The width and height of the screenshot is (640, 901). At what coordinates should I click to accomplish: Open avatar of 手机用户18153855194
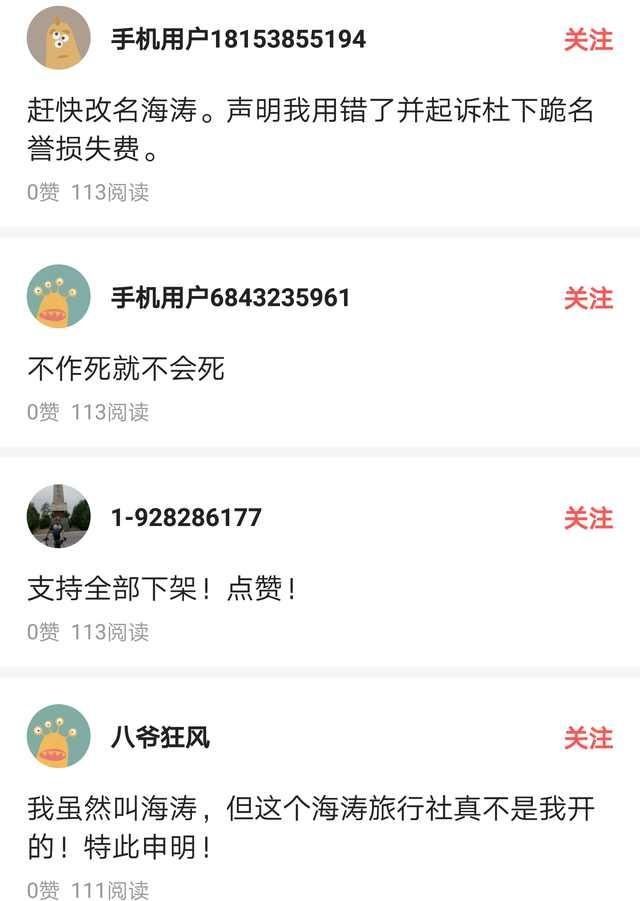59,39
